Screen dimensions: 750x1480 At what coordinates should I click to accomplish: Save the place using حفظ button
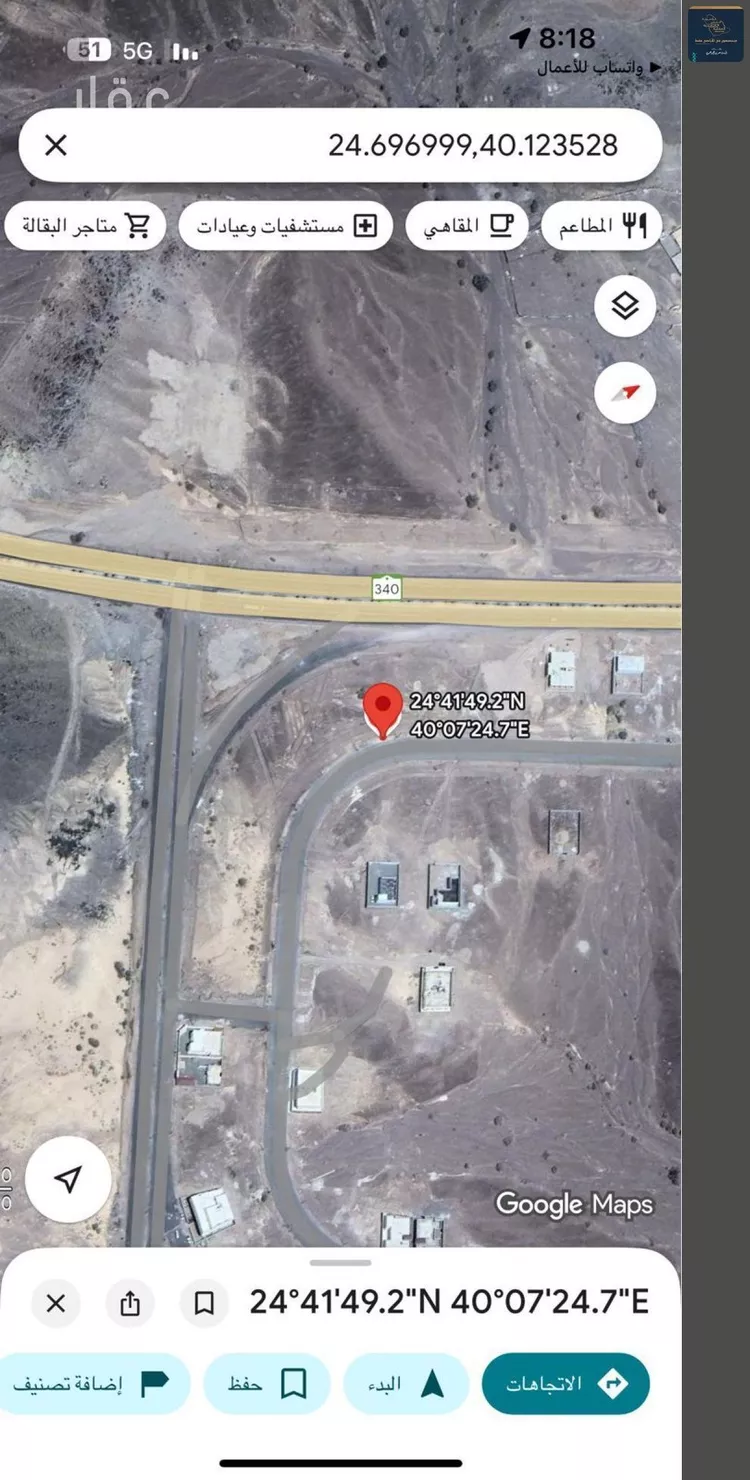(267, 1384)
